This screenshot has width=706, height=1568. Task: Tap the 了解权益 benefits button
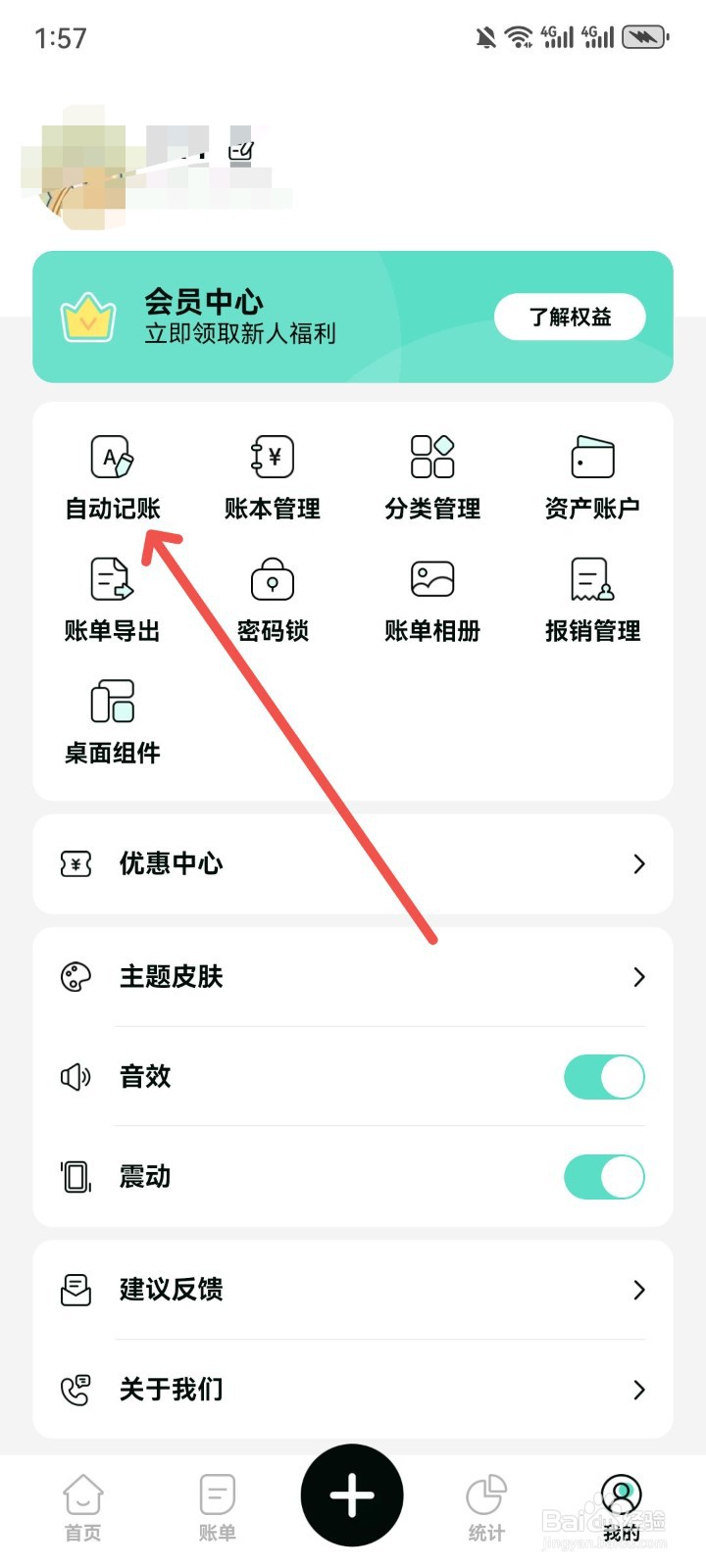pos(571,317)
